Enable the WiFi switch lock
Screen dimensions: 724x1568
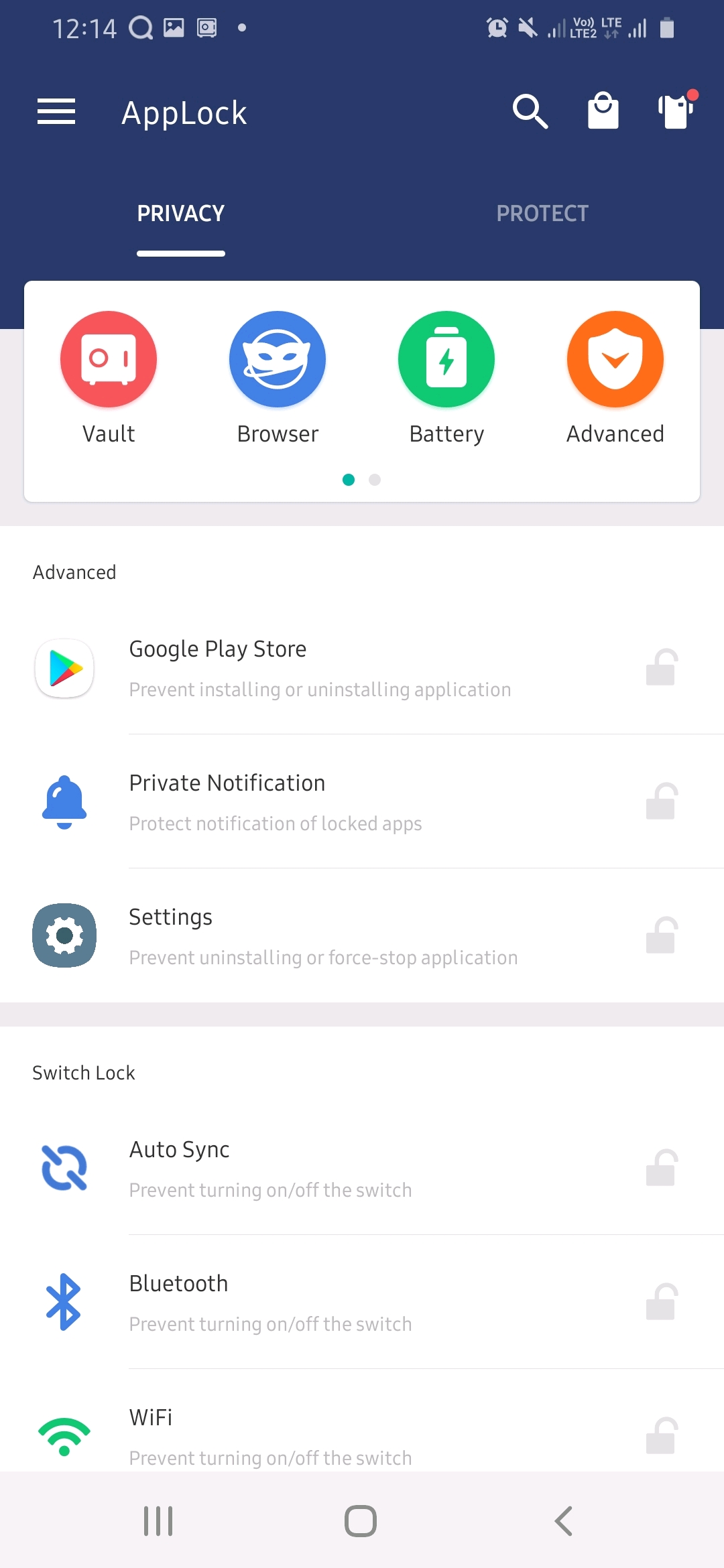[661, 1436]
